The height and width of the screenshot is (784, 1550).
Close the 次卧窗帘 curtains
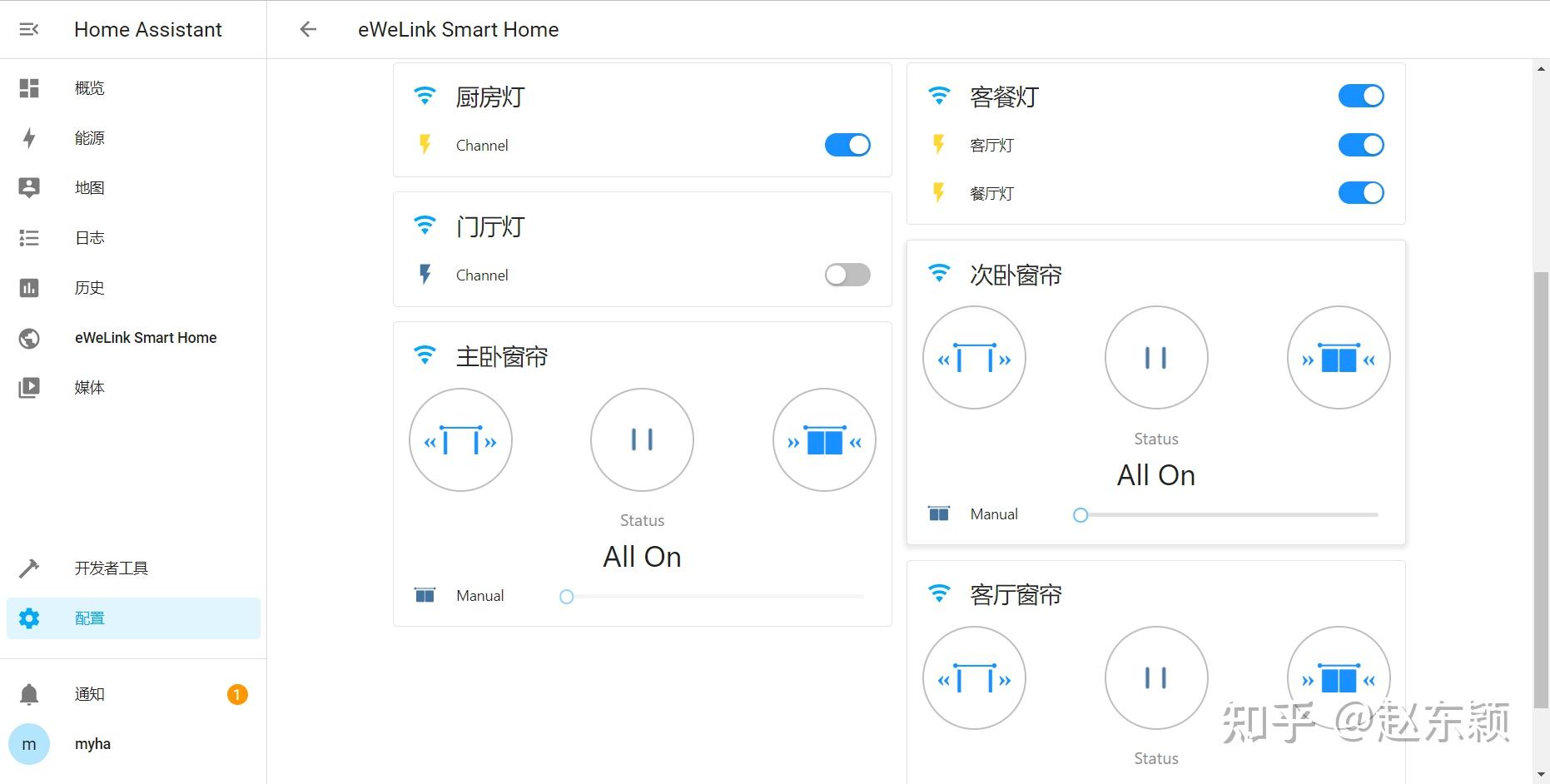pos(1338,358)
